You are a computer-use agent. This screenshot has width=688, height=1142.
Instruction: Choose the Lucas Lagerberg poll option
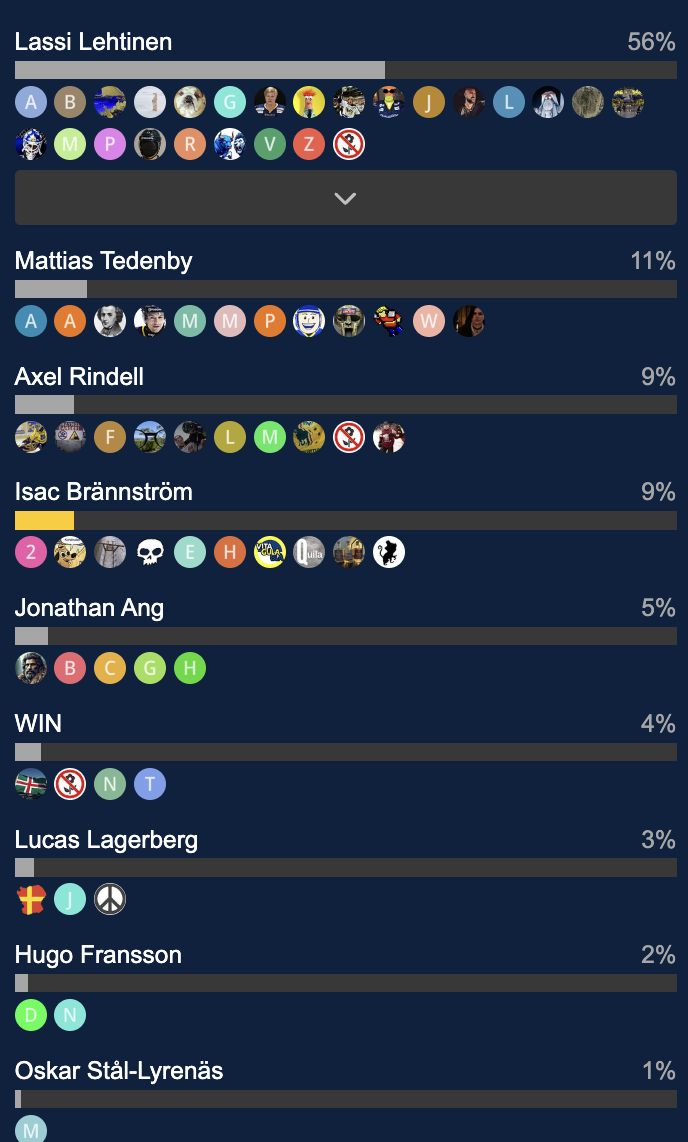pyautogui.click(x=106, y=839)
